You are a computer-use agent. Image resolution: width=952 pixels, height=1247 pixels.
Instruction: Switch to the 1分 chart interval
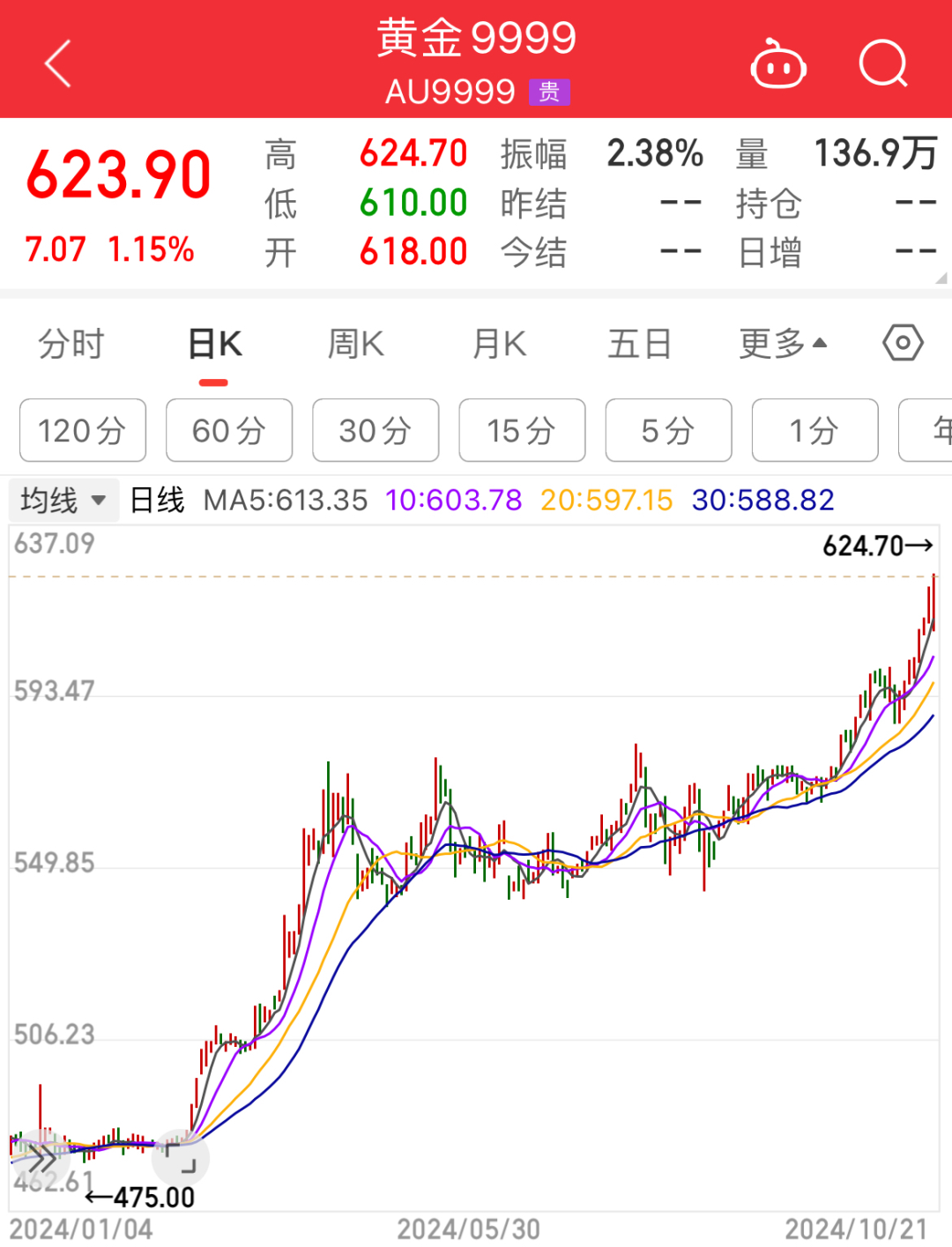tap(814, 431)
